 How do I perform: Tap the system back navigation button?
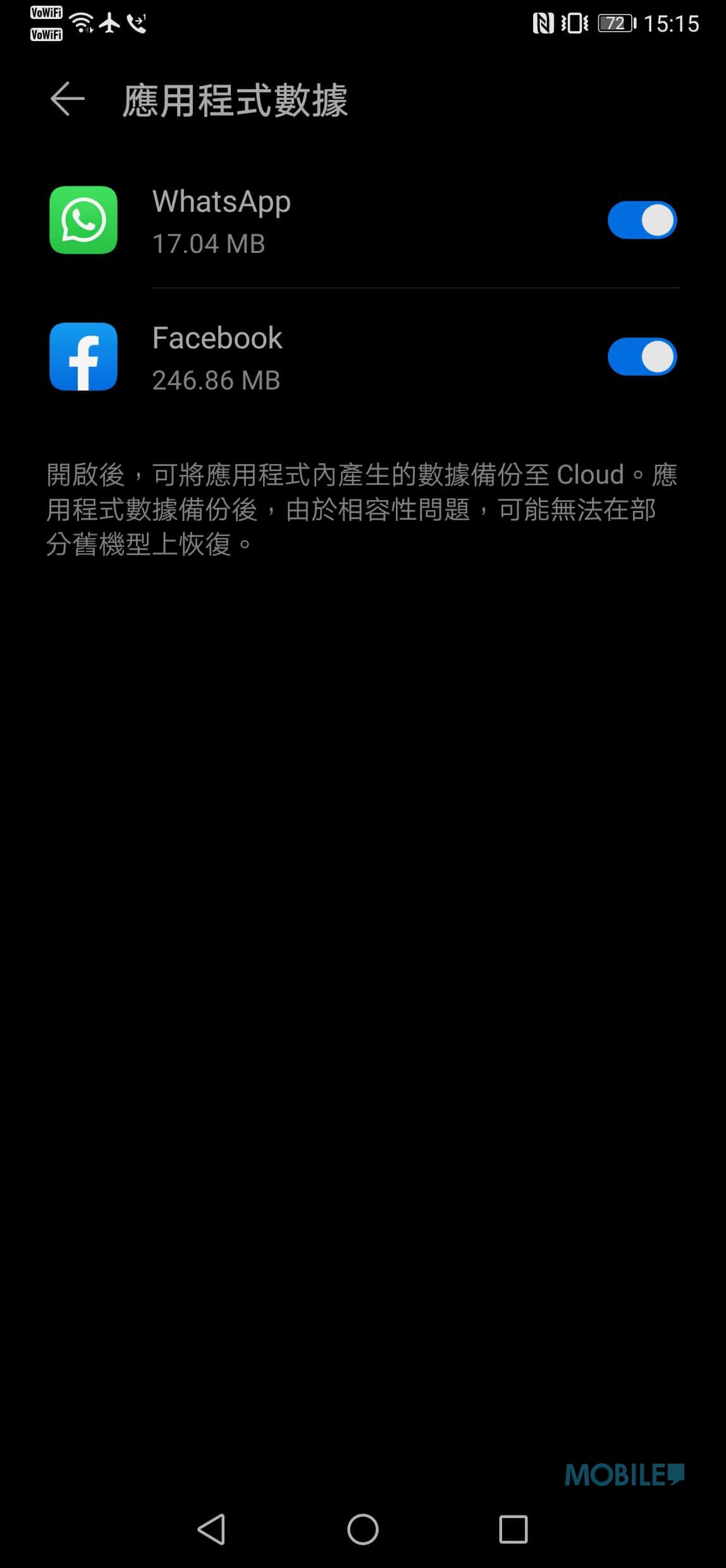(212, 1529)
